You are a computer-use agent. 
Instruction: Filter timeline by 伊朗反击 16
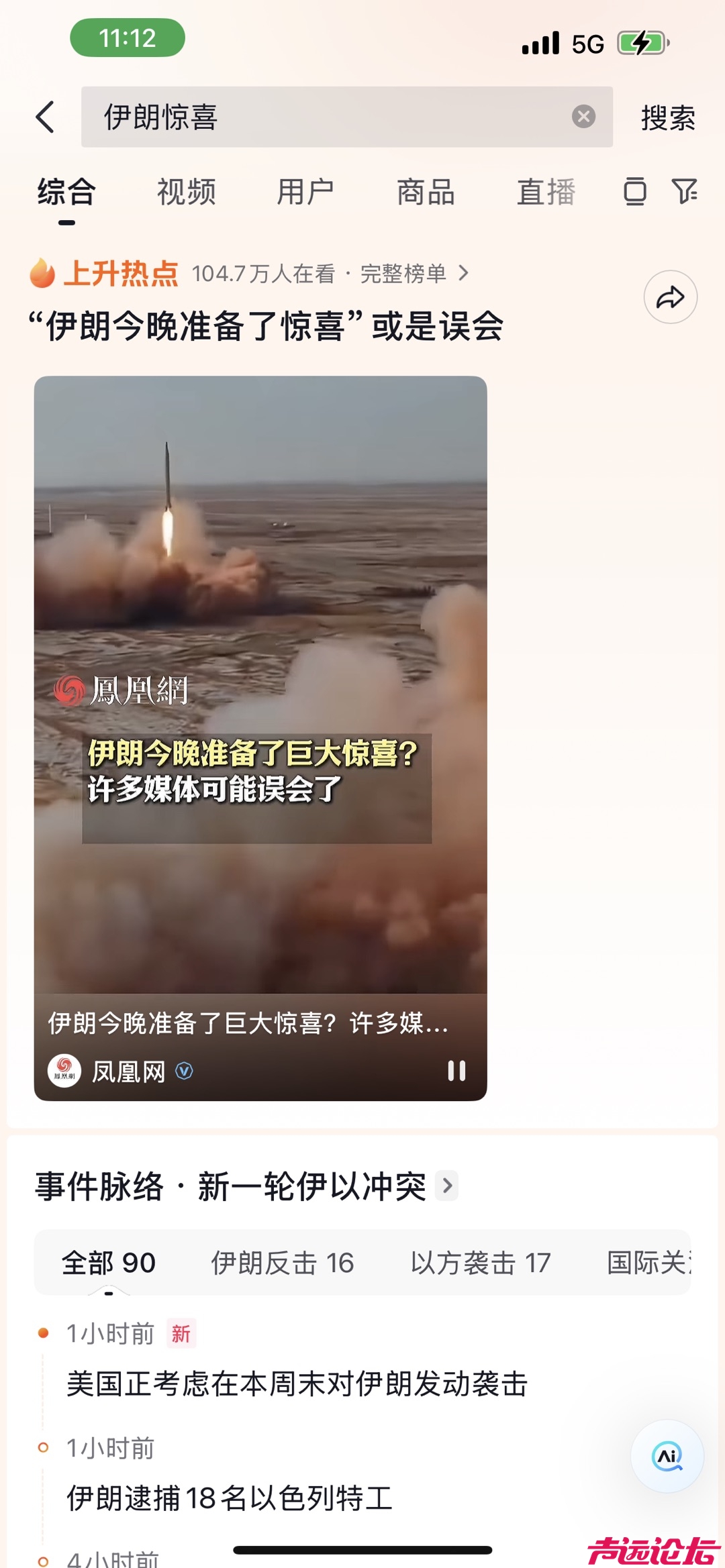[282, 1263]
